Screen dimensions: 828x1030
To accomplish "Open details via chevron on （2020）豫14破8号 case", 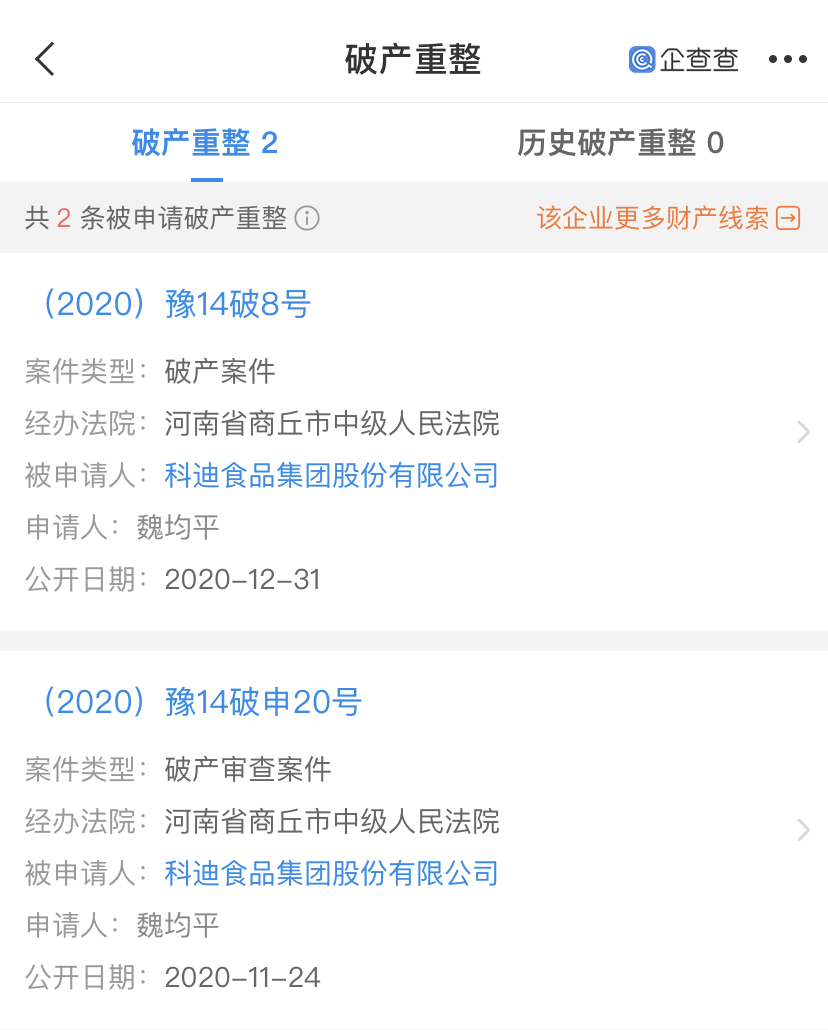I will click(803, 432).
